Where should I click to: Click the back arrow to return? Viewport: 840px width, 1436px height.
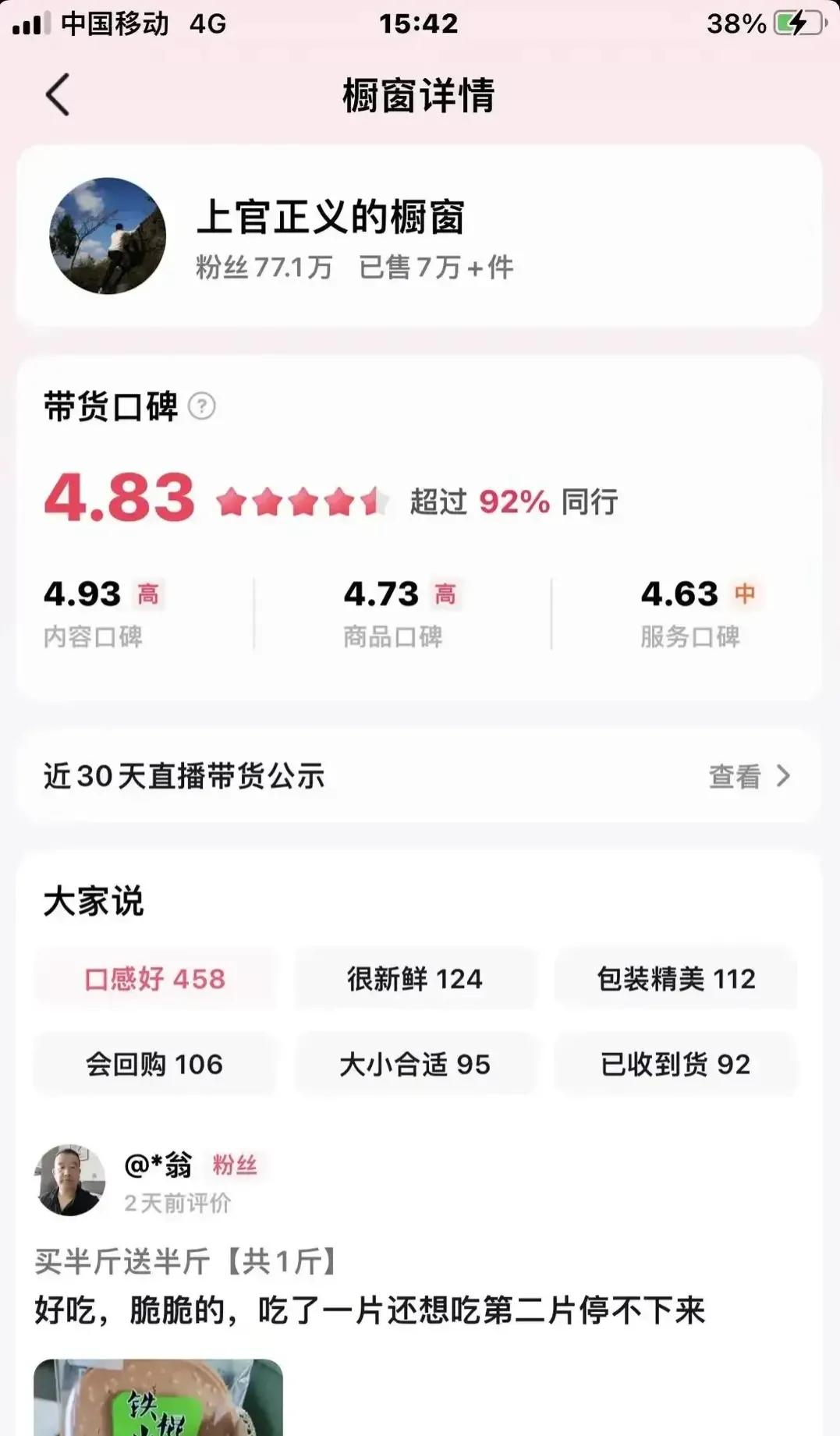(x=55, y=94)
